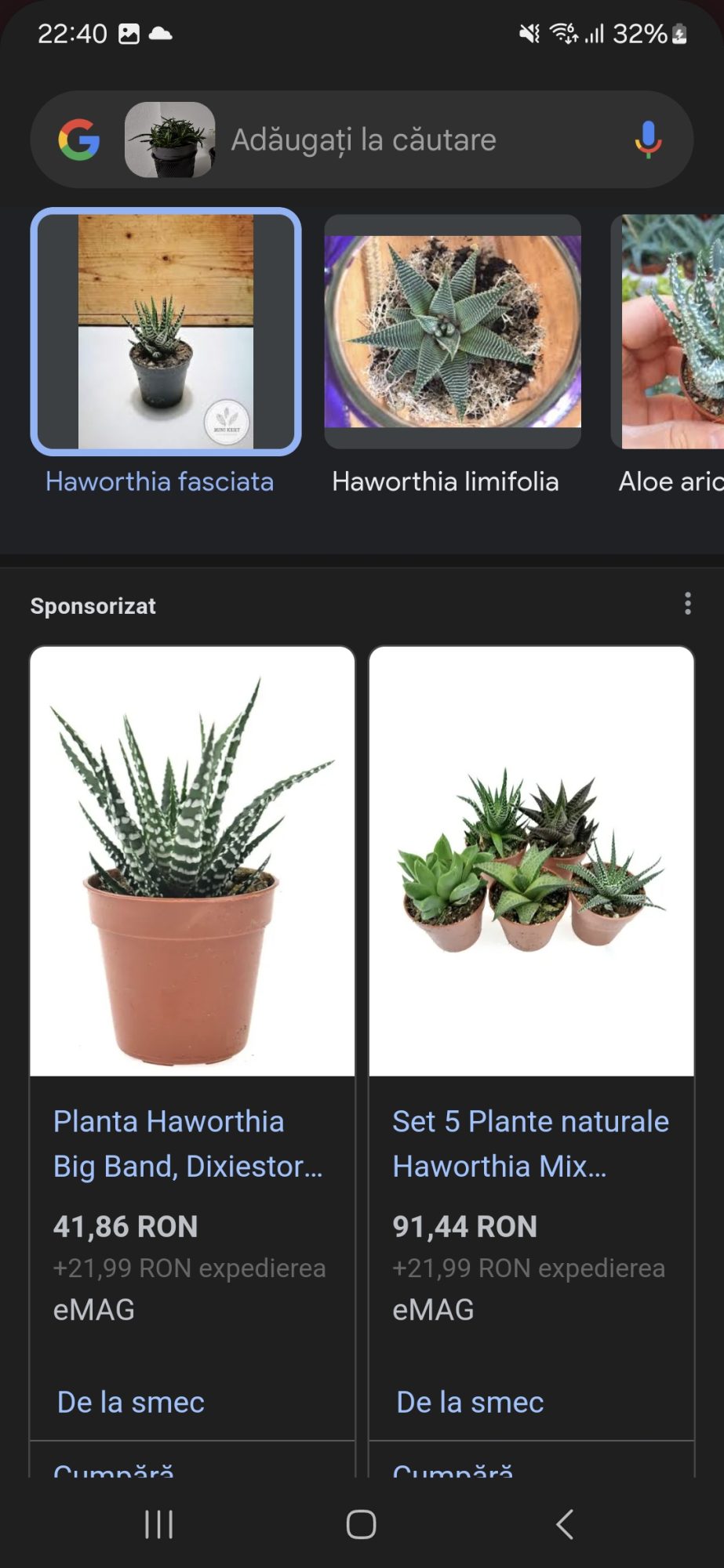The image size is (724, 1568).
Task: Tap the Google logo in search bar
Action: point(79,140)
